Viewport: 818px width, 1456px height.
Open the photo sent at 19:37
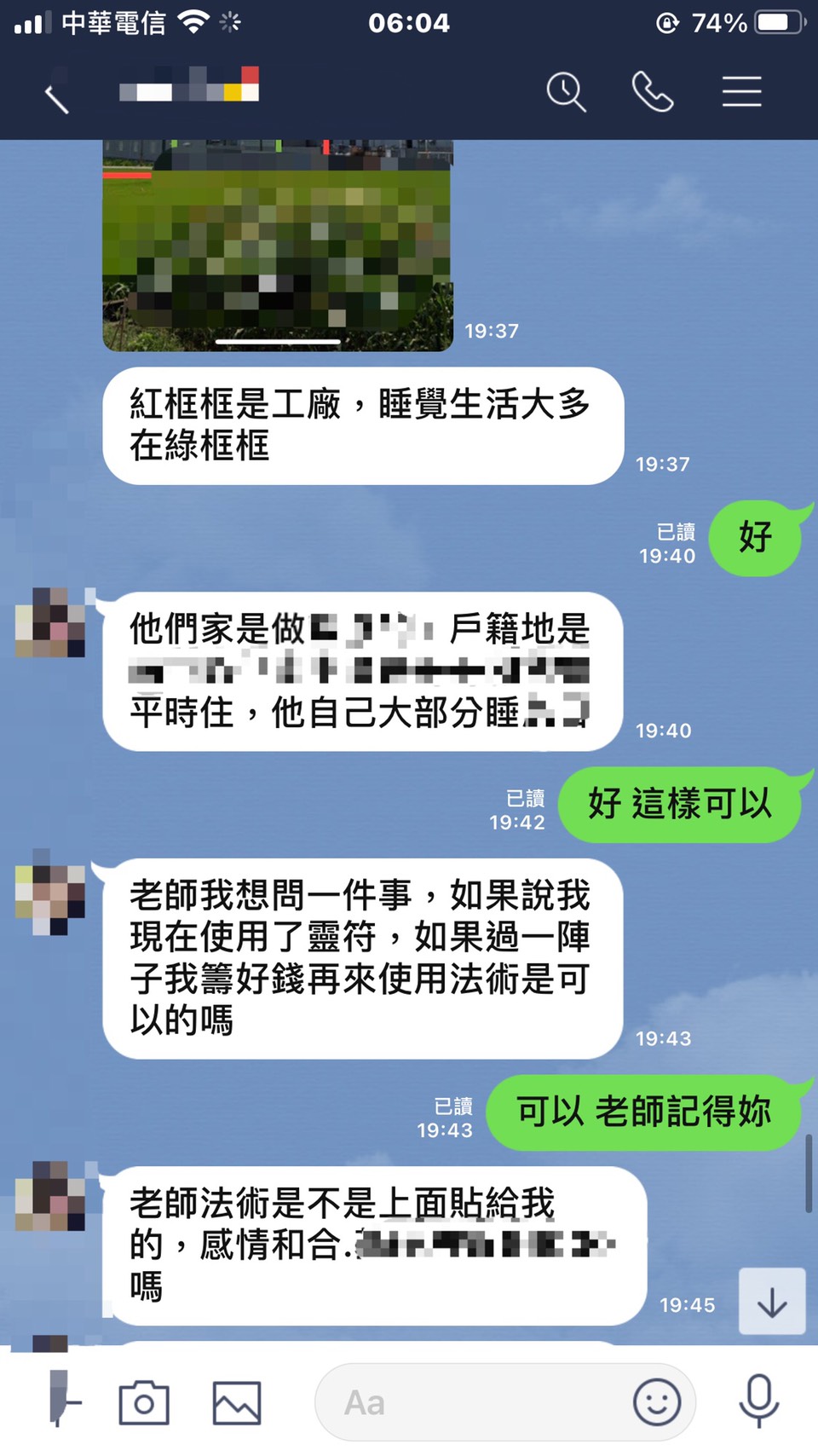point(278,246)
